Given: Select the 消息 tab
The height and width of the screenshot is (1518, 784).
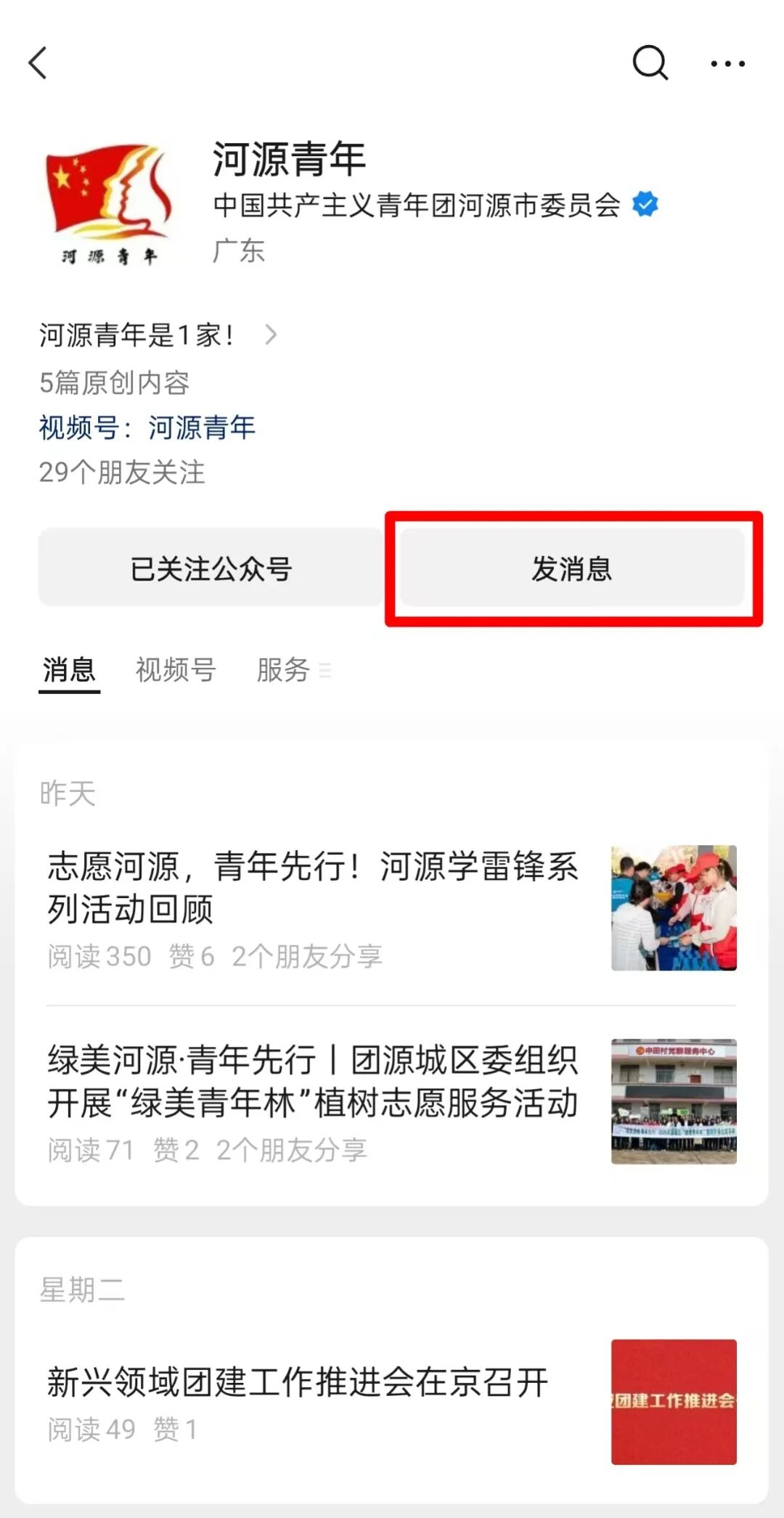Looking at the screenshot, I should pyautogui.click(x=69, y=669).
